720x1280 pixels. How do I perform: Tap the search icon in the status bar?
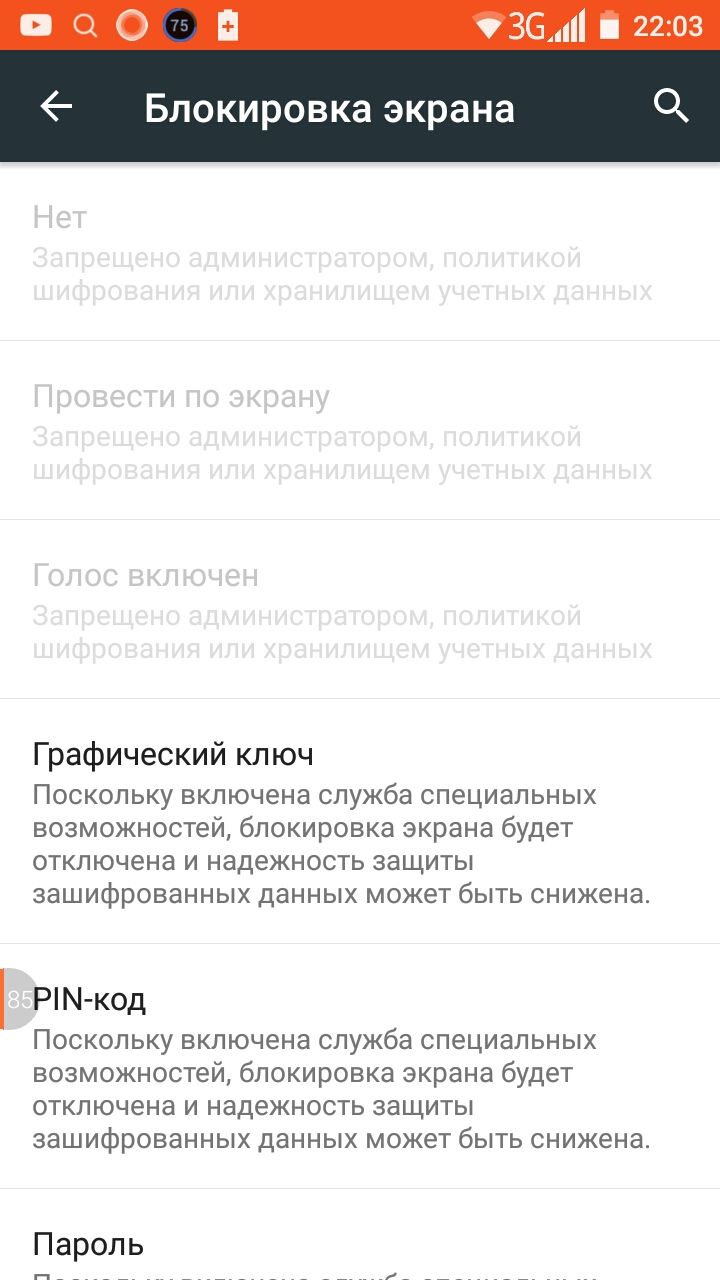[x=85, y=22]
